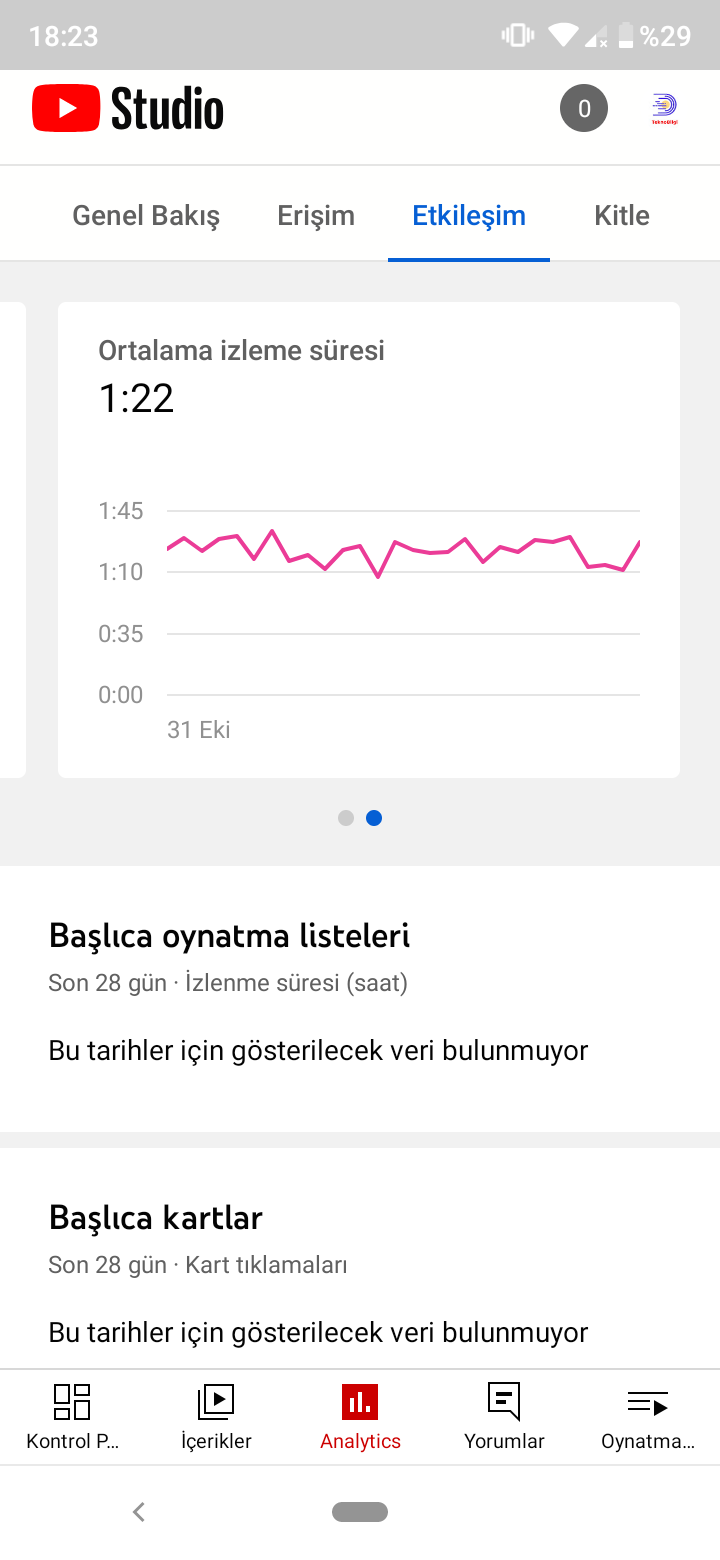Select the Etkileşim tab
The height and width of the screenshot is (1560, 720).
tap(469, 215)
